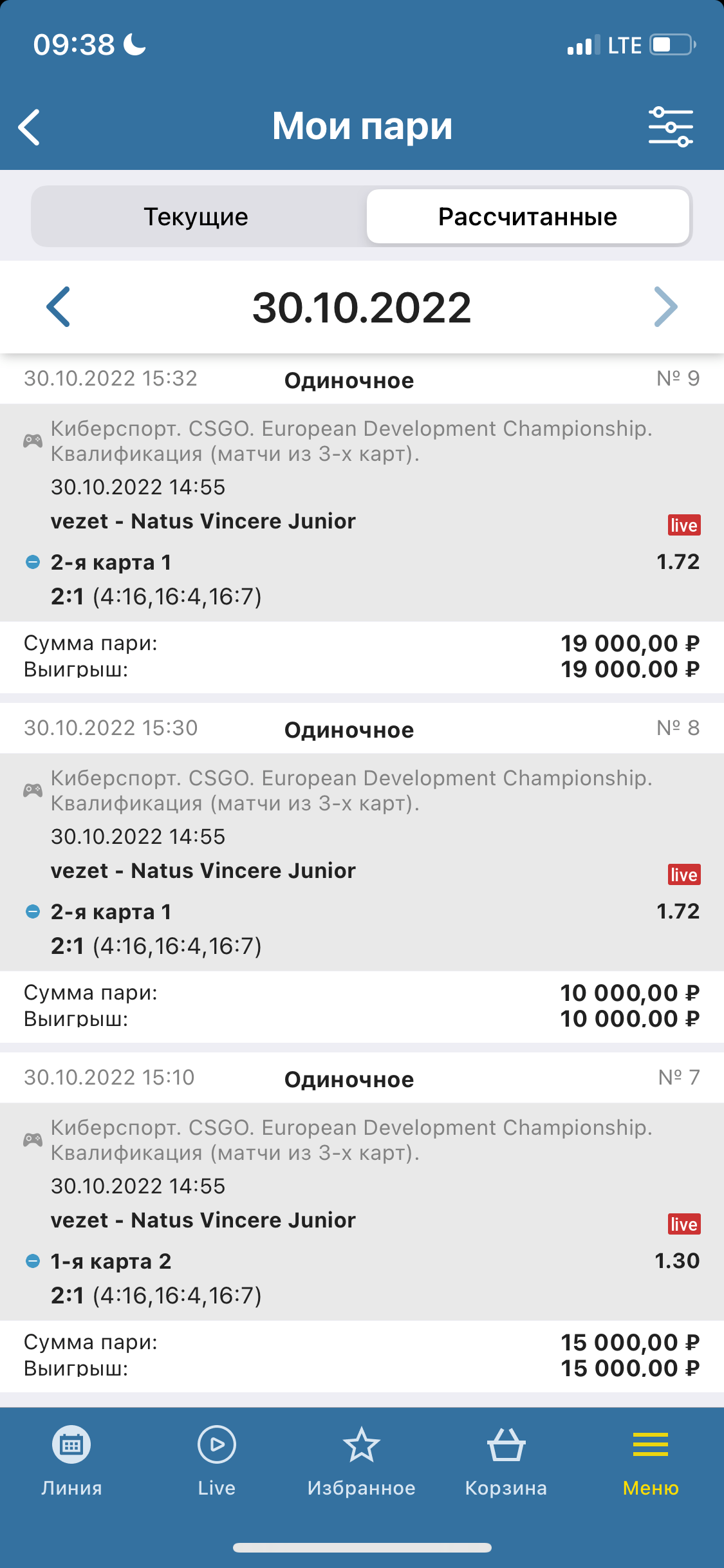Open the Меню tab
This screenshot has width=724, height=1568.
click(651, 1461)
